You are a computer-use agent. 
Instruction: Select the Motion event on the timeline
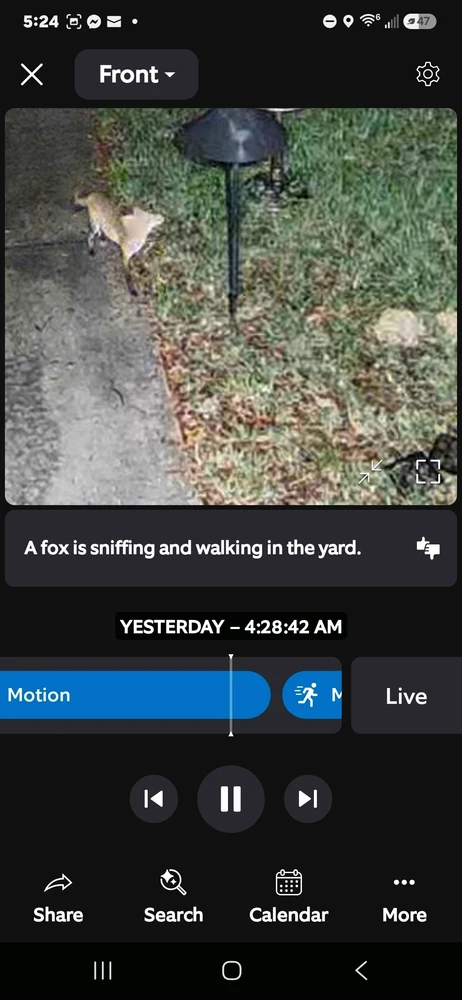[x=135, y=695]
